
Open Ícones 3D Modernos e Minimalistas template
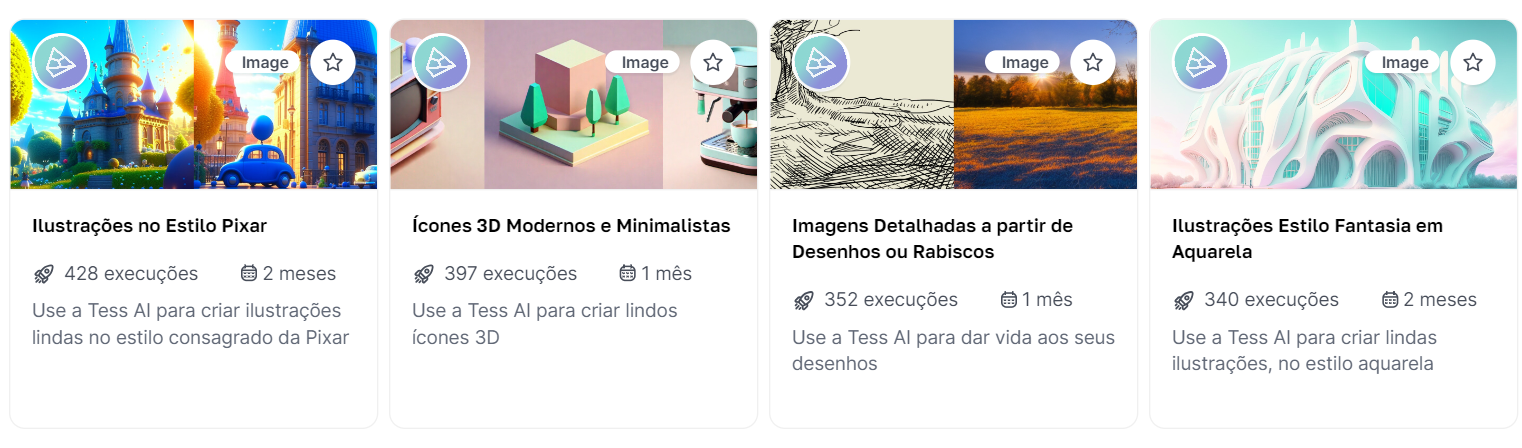(571, 226)
